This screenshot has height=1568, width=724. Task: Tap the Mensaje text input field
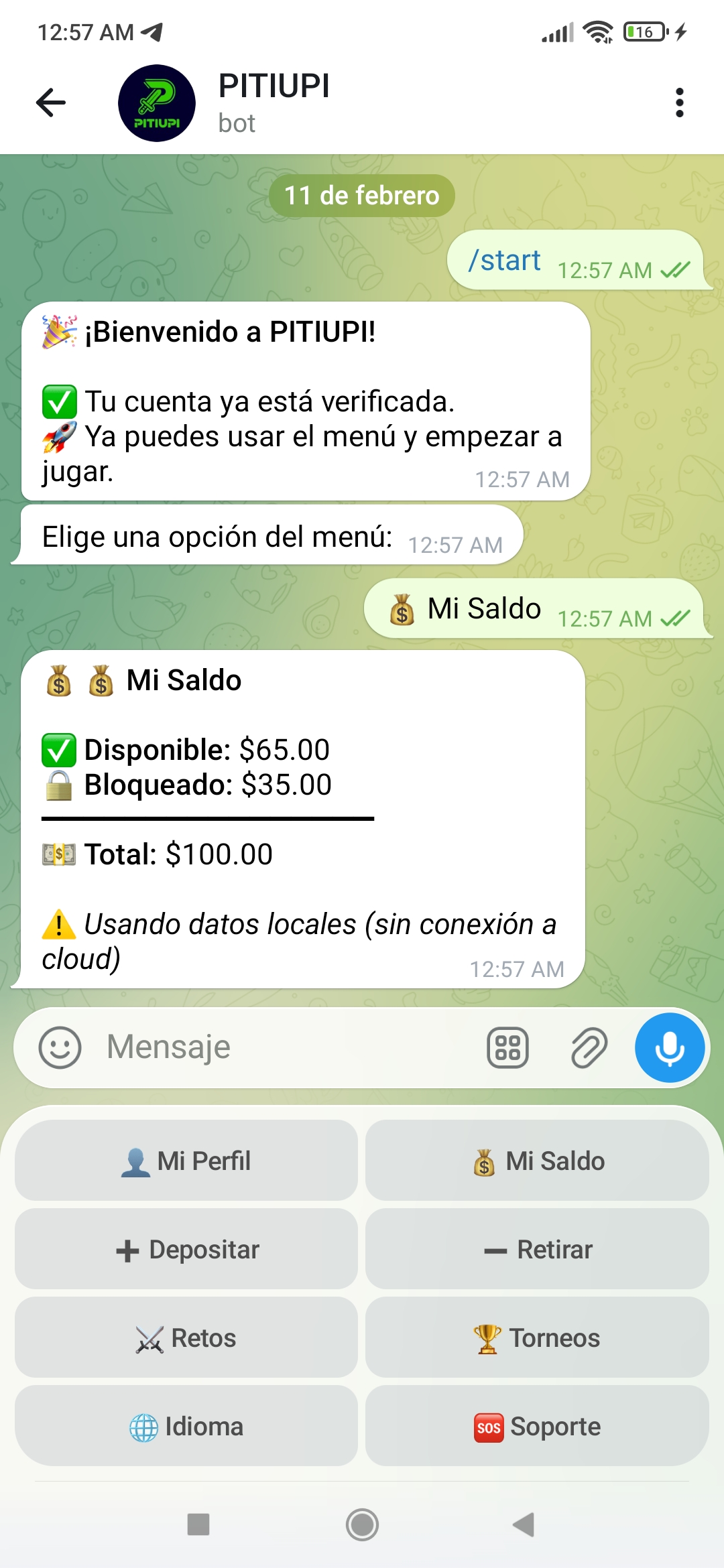pos(235,1047)
